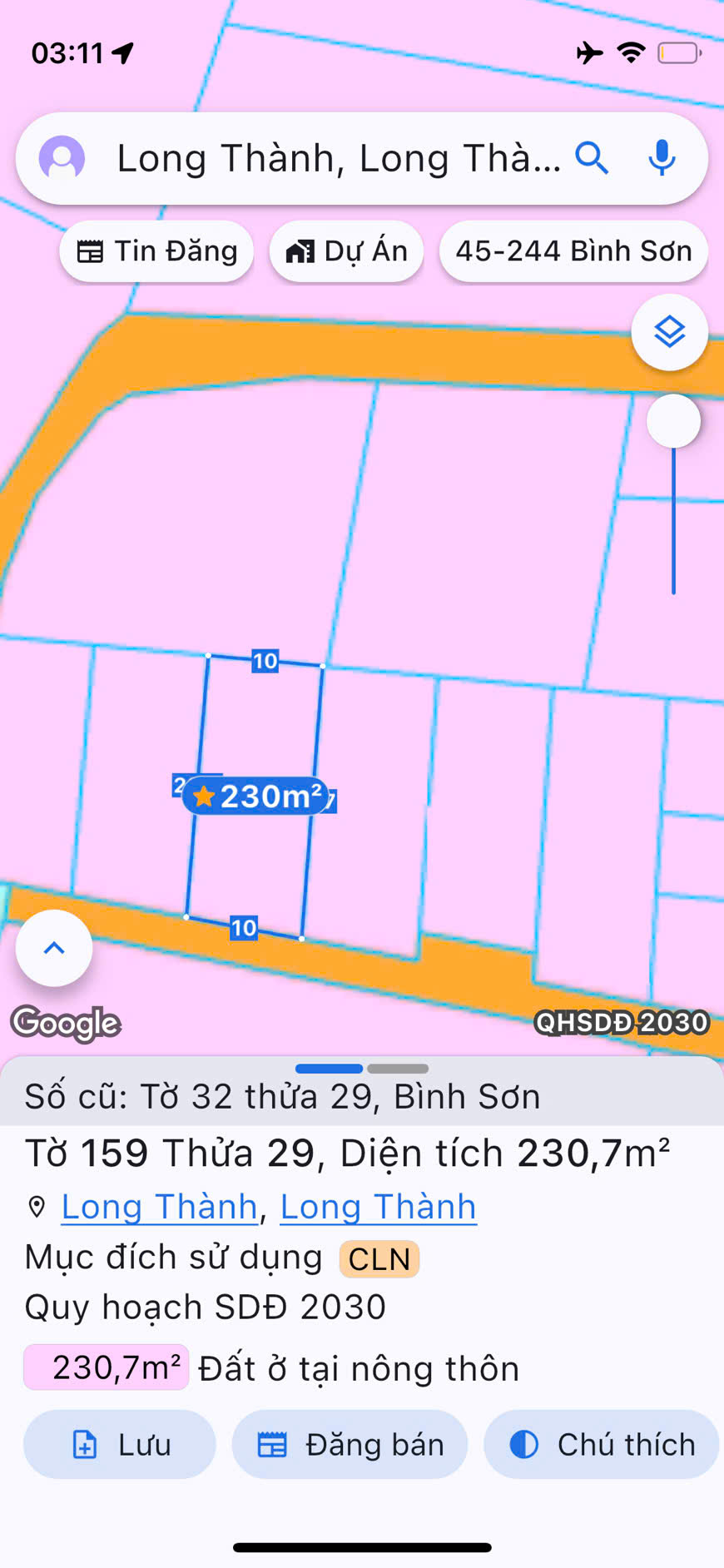The height and width of the screenshot is (1568, 724).
Task: Expand panel with the up chevron
Action: (x=54, y=948)
